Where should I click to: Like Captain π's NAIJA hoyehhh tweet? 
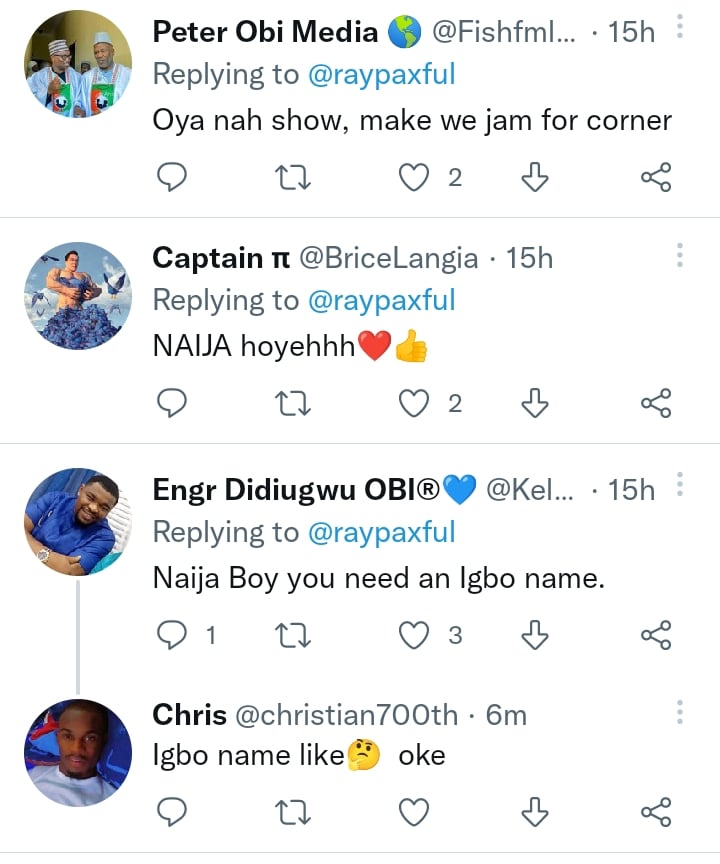pyautogui.click(x=413, y=403)
